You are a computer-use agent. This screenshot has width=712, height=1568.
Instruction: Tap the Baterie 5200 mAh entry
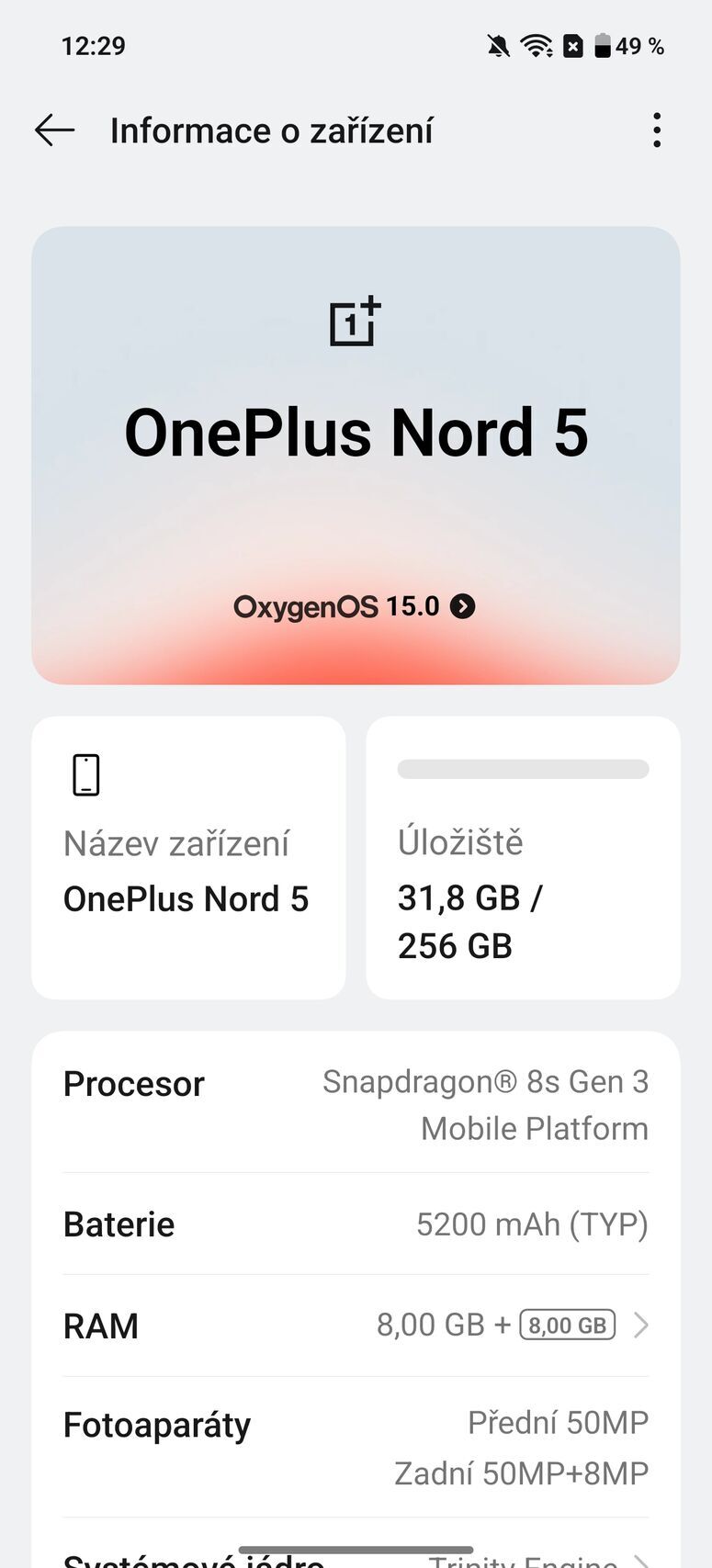[x=356, y=1224]
